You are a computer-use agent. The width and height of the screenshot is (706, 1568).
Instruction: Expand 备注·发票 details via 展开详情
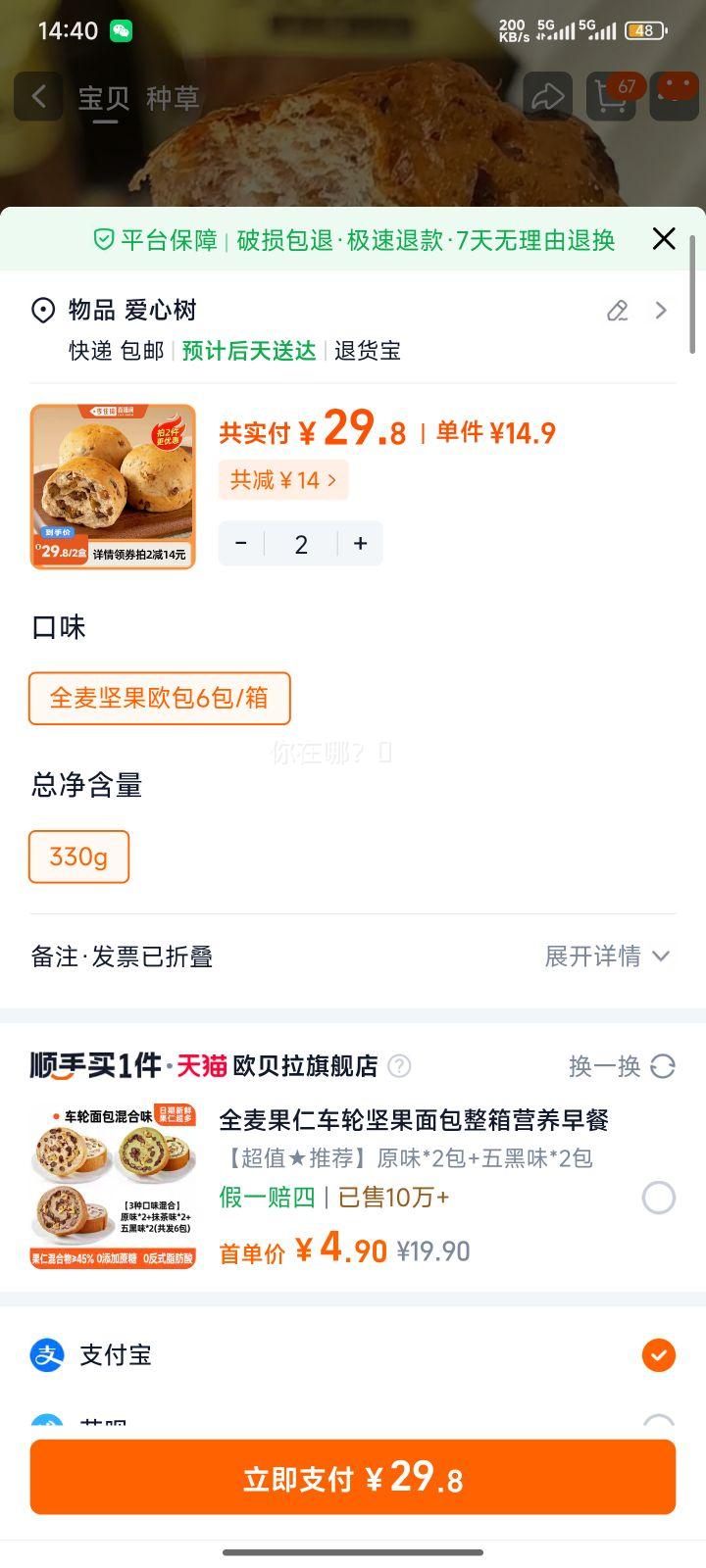(x=607, y=956)
